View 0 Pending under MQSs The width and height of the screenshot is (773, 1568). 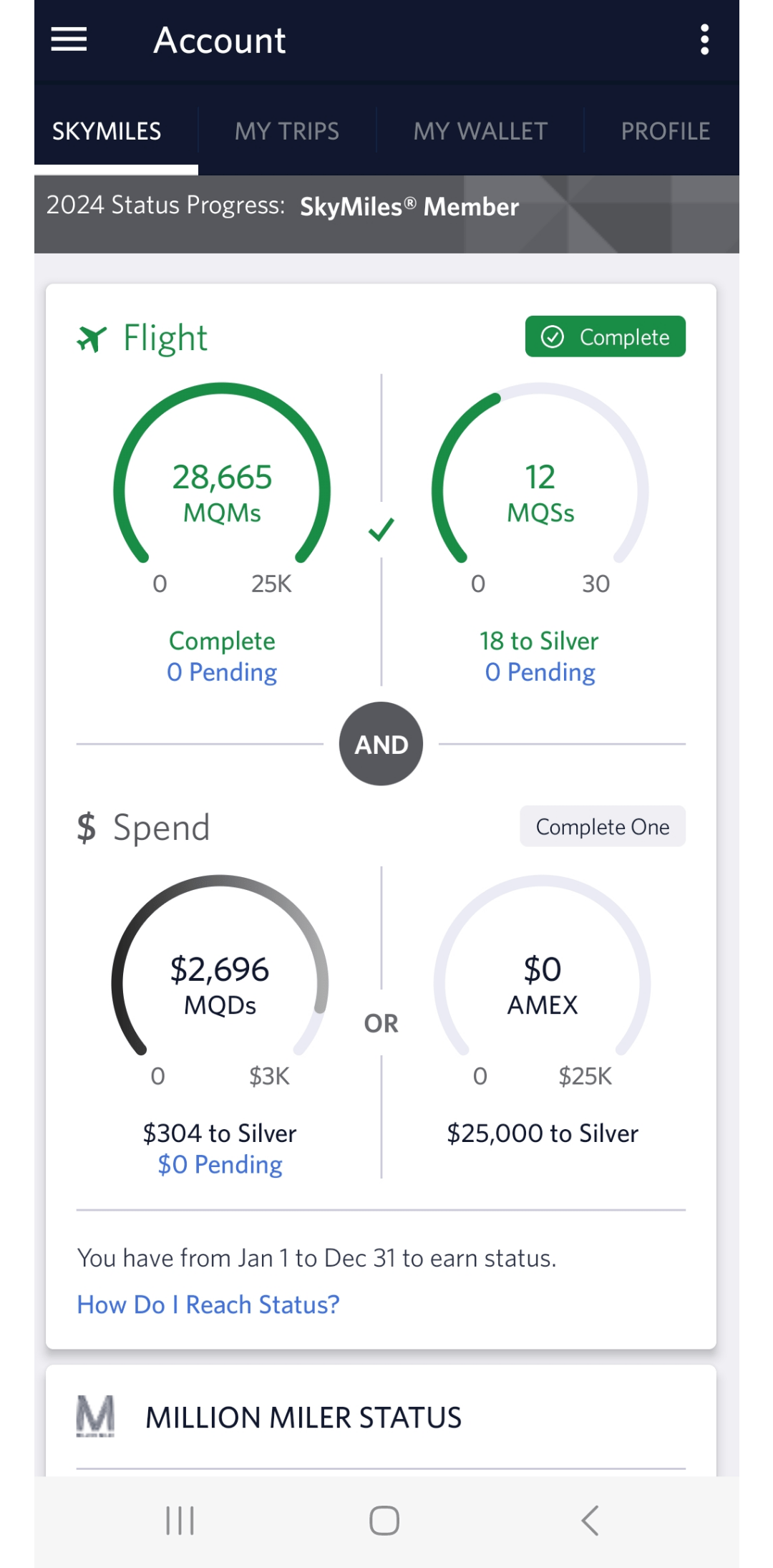tap(540, 672)
